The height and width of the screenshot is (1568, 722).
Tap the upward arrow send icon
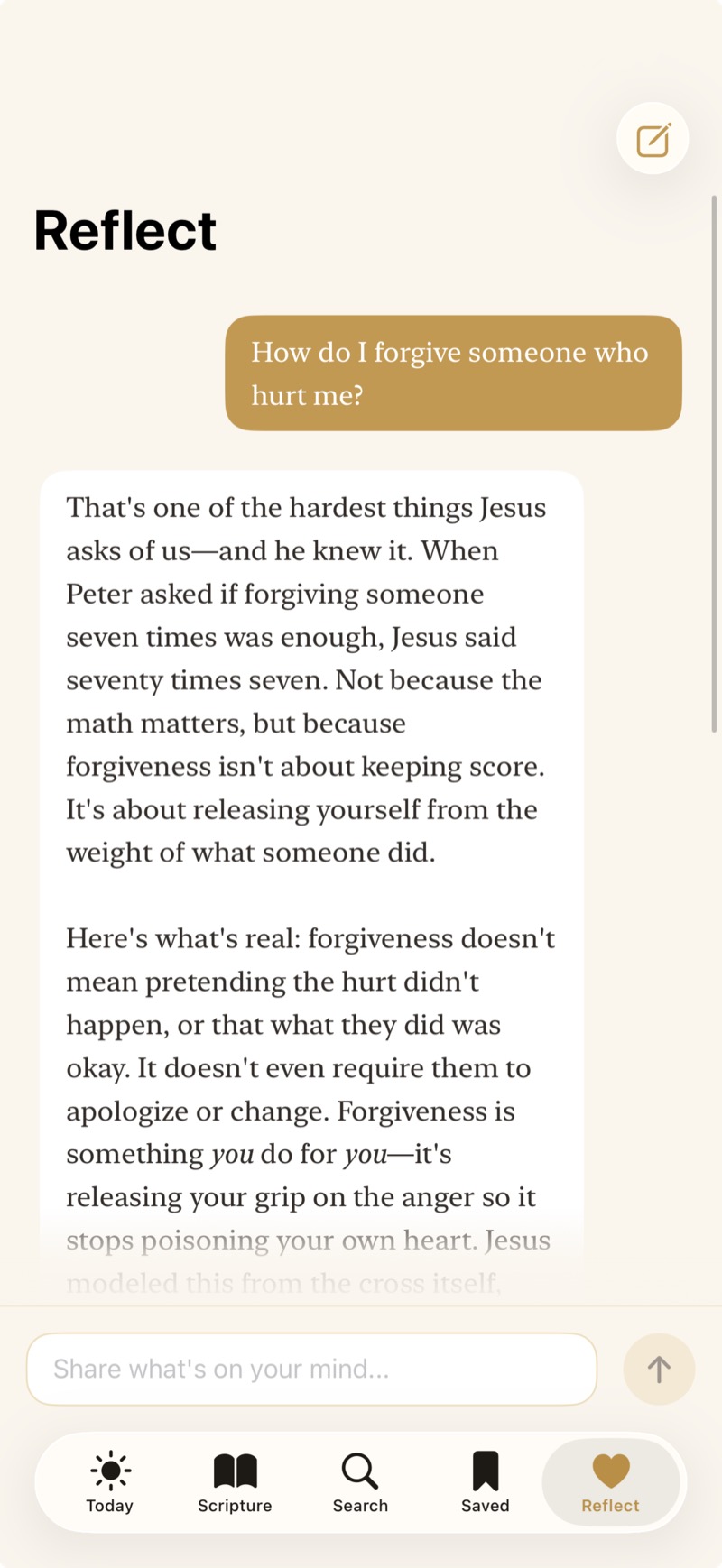[x=659, y=1369]
